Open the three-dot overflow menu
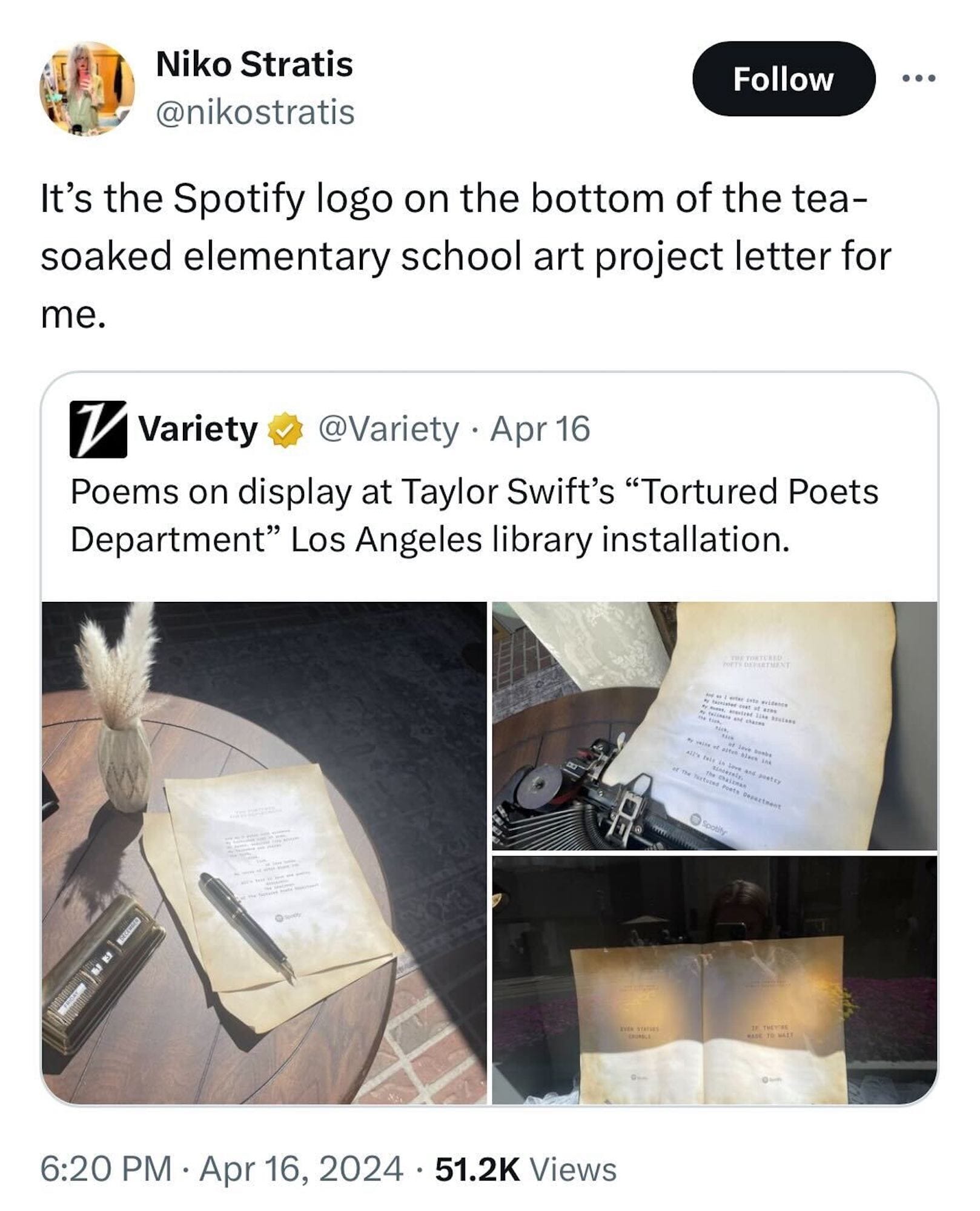This screenshot has height=1211, width=980. tap(918, 78)
